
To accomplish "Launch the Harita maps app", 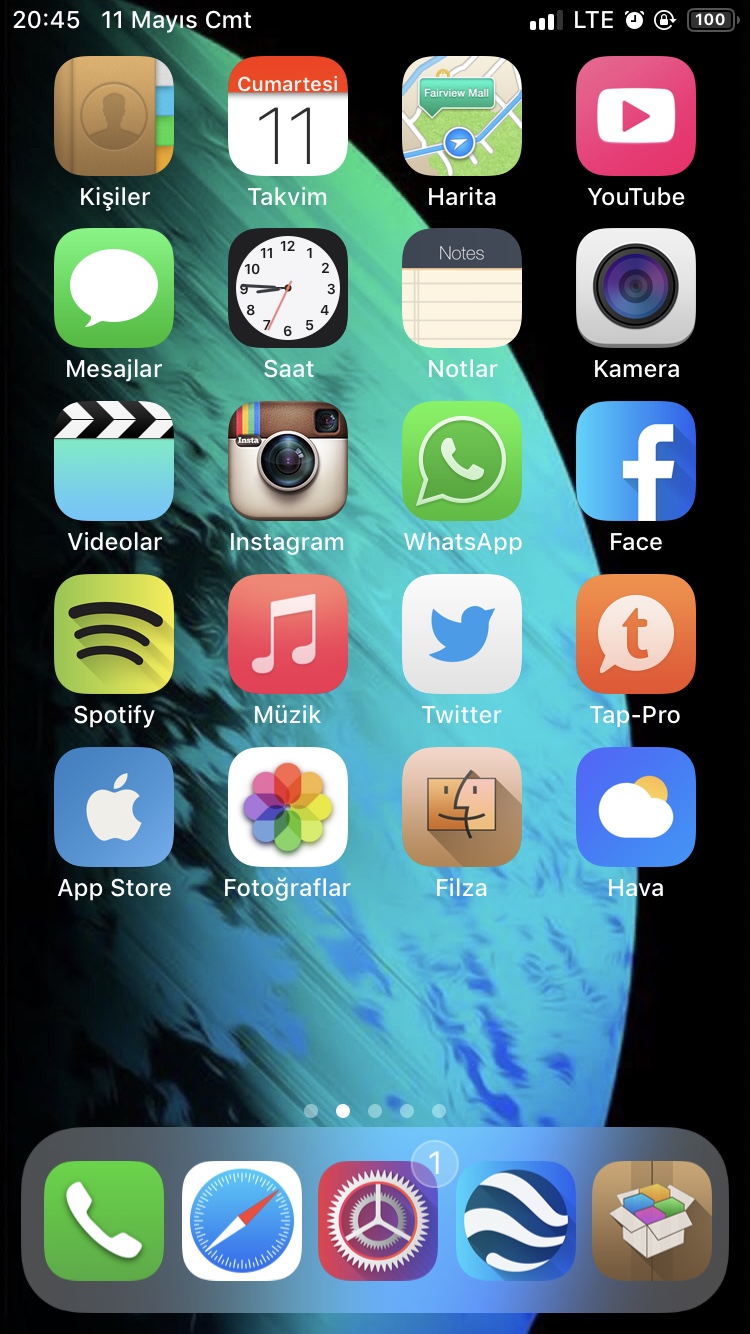I will 462,116.
